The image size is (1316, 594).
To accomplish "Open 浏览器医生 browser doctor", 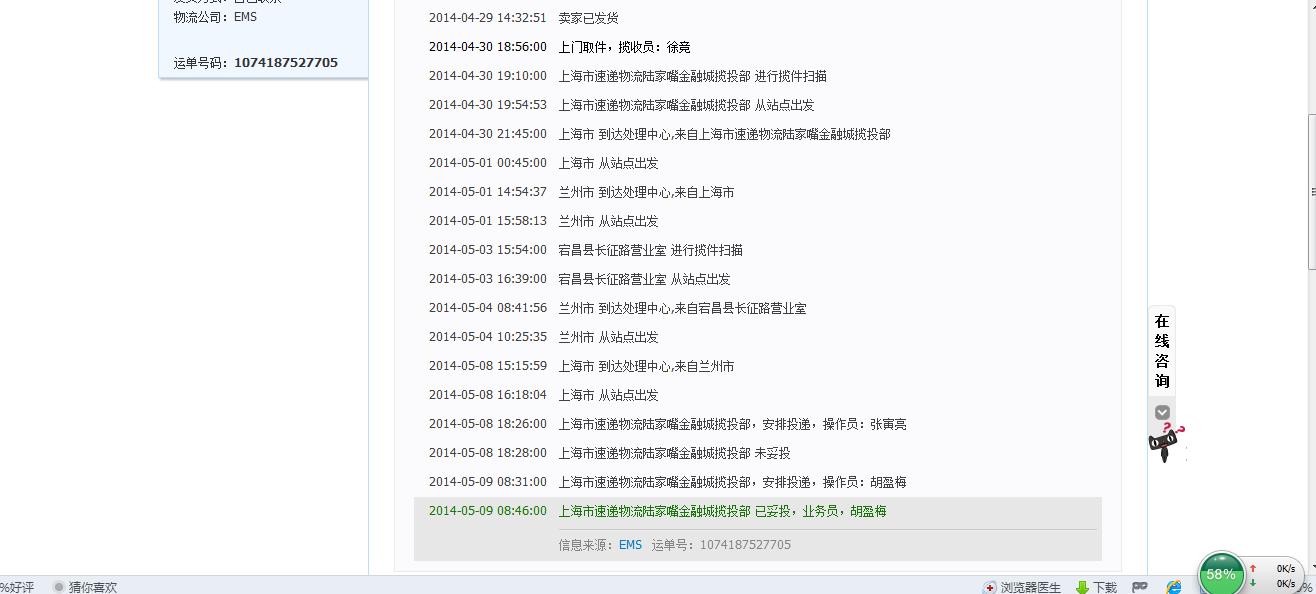I will point(1022,587).
